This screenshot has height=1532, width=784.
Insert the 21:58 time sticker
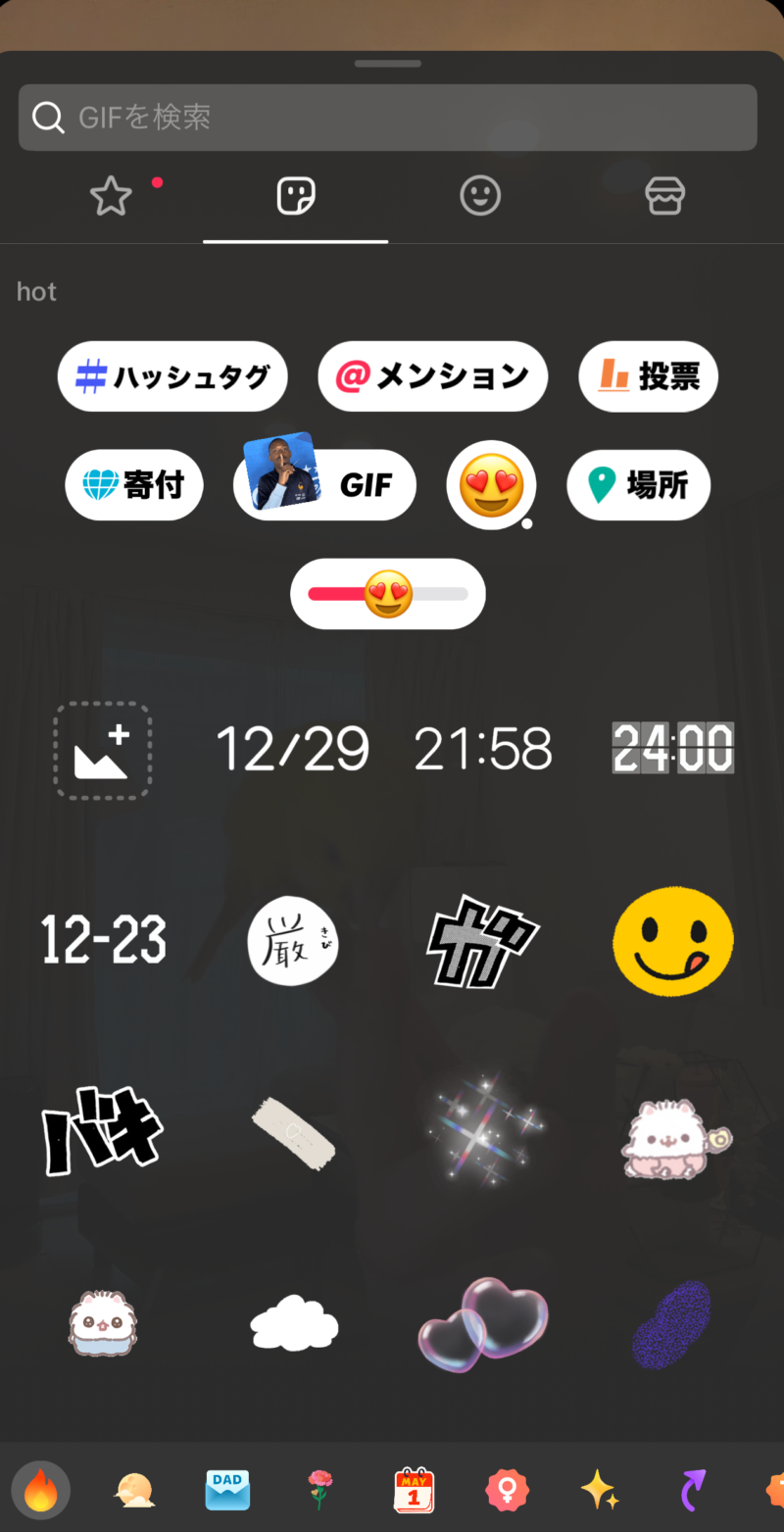tap(483, 750)
